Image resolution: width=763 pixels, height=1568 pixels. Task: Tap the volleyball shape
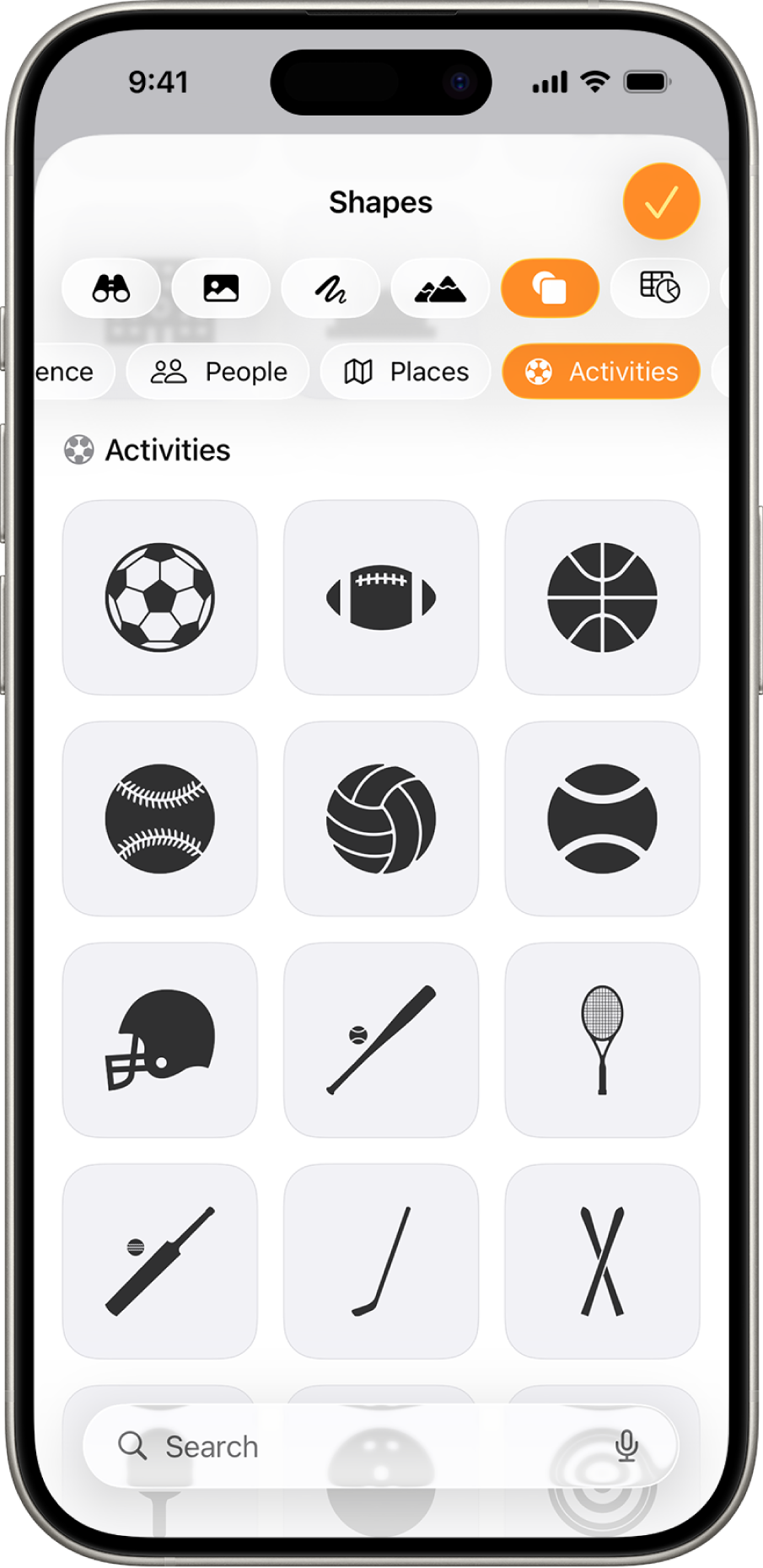pos(380,817)
